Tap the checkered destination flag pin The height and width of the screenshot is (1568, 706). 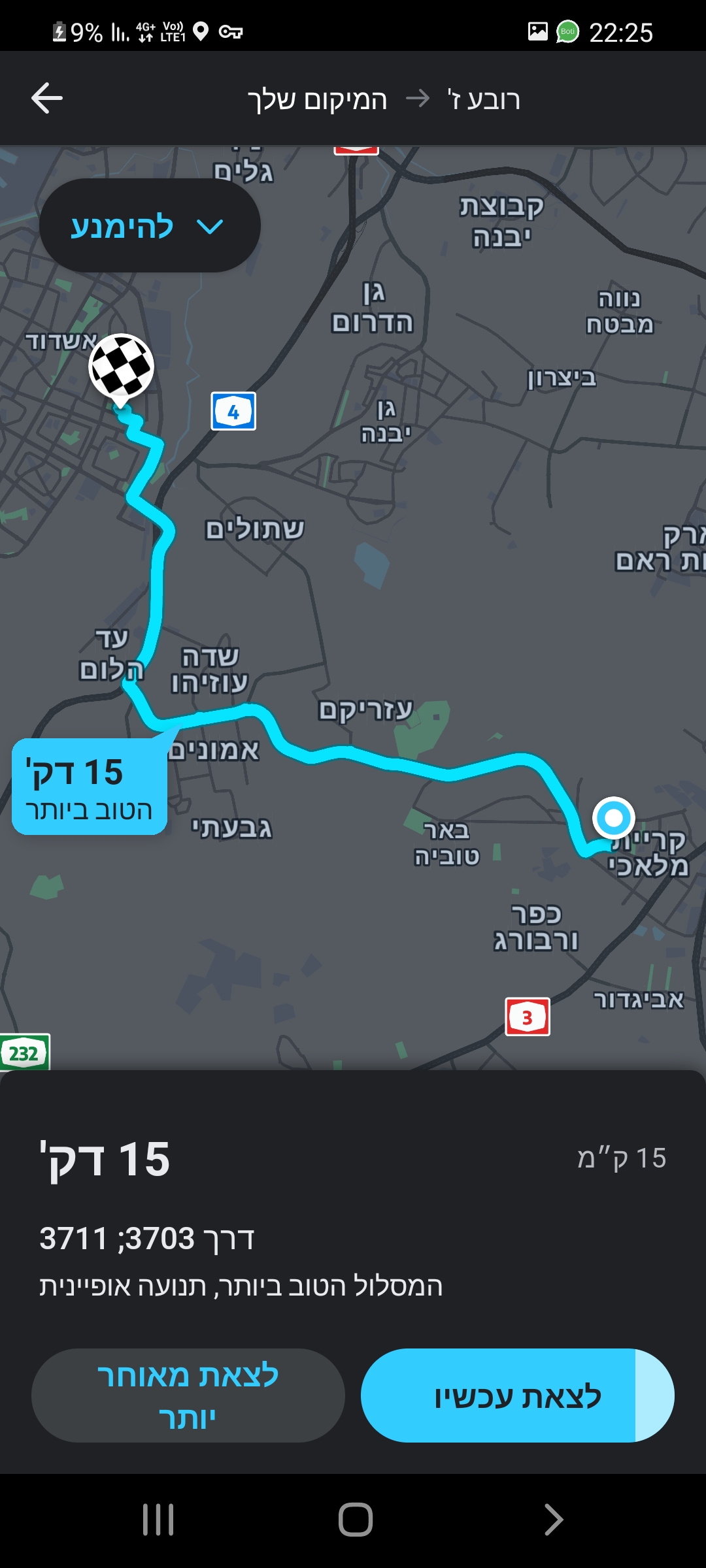[x=122, y=367]
